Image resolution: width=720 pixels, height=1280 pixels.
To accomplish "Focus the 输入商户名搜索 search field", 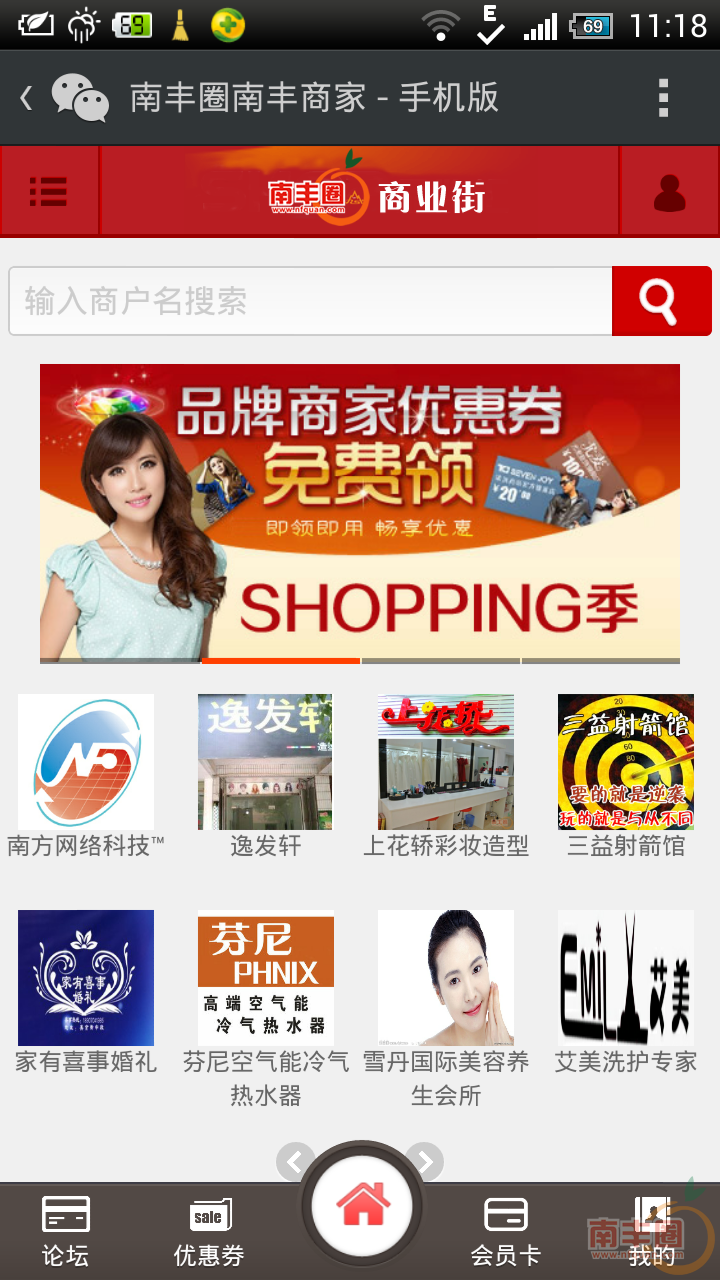I will click(x=310, y=301).
